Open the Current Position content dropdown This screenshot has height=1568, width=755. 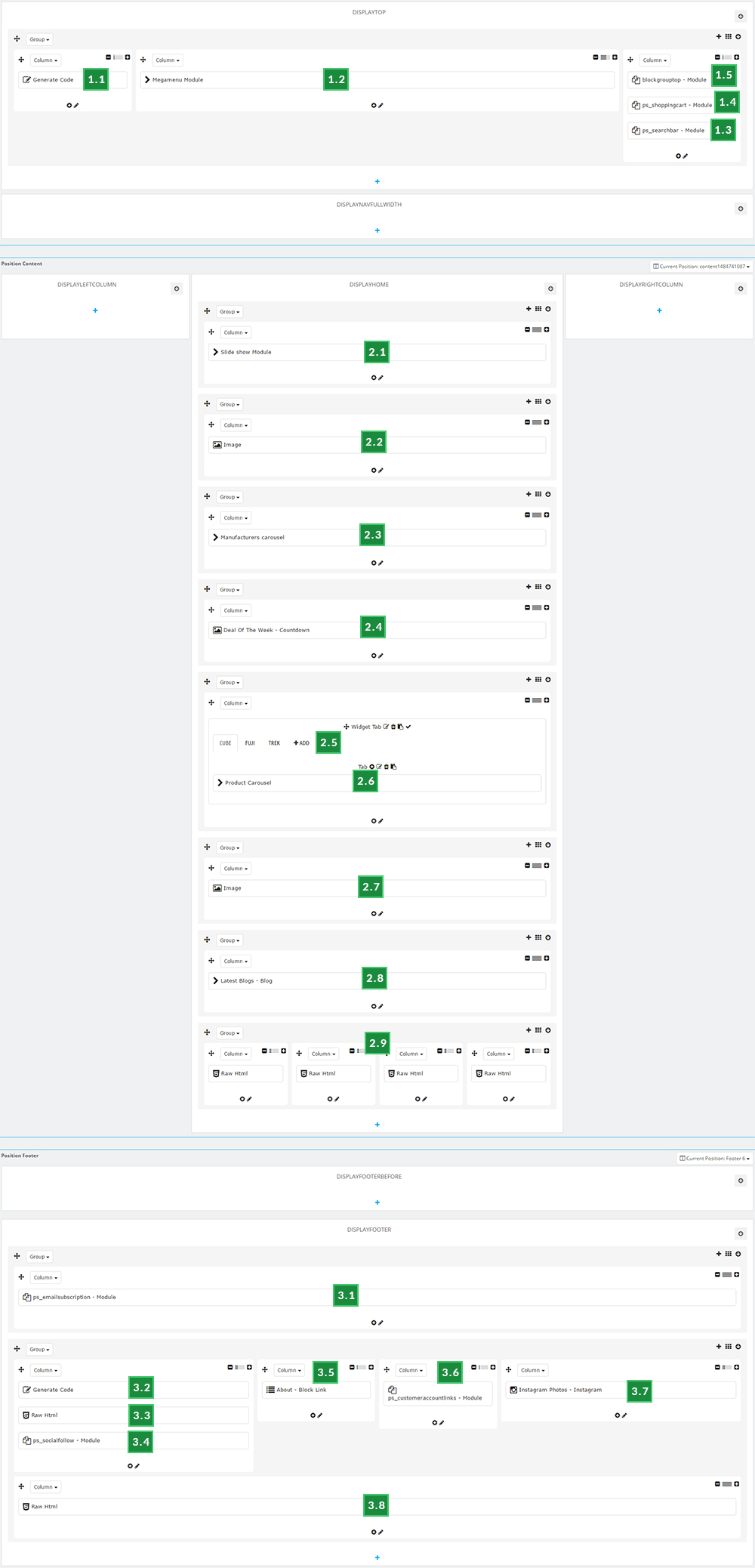click(701, 267)
